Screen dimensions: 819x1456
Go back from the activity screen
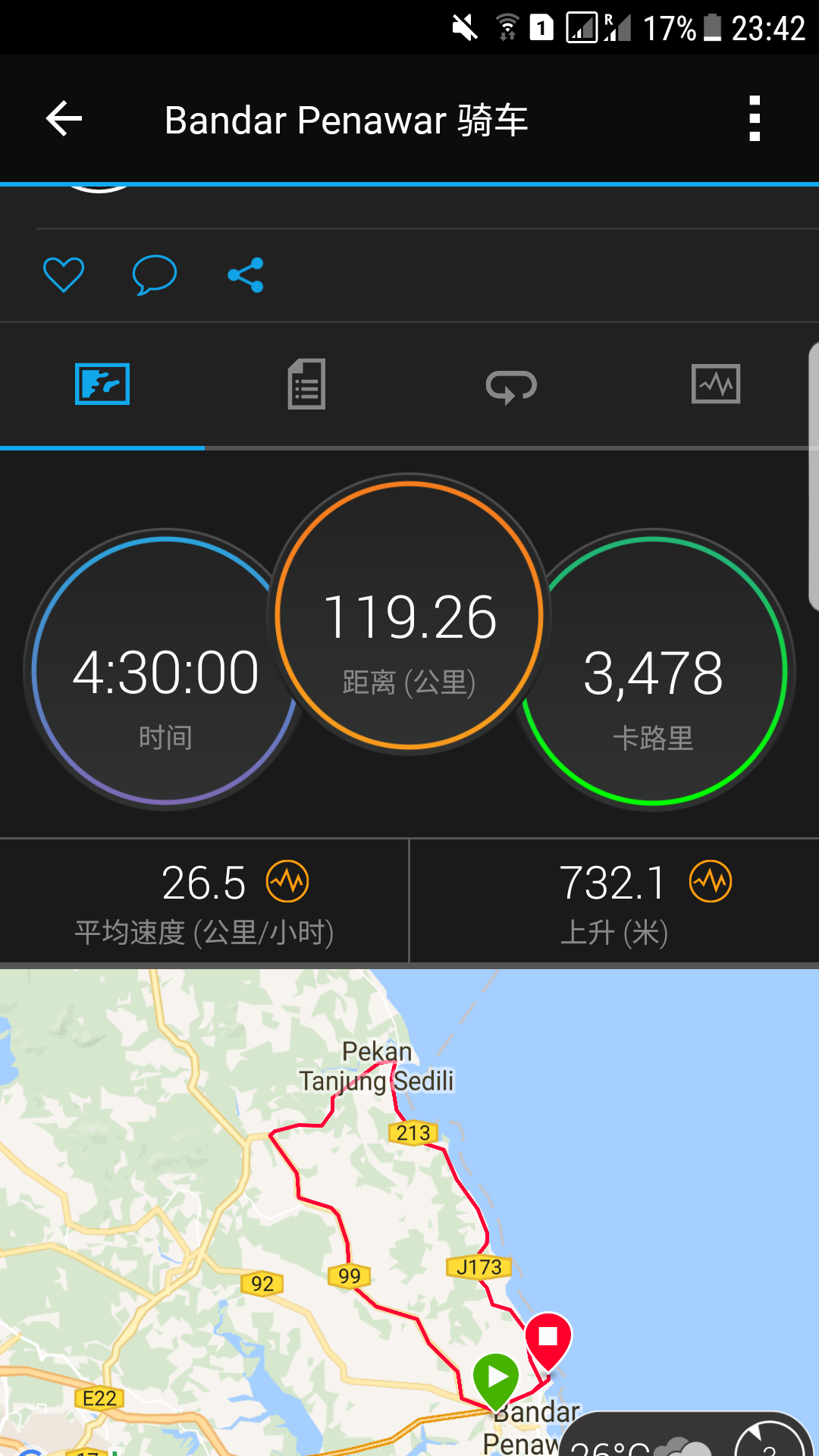point(64,119)
